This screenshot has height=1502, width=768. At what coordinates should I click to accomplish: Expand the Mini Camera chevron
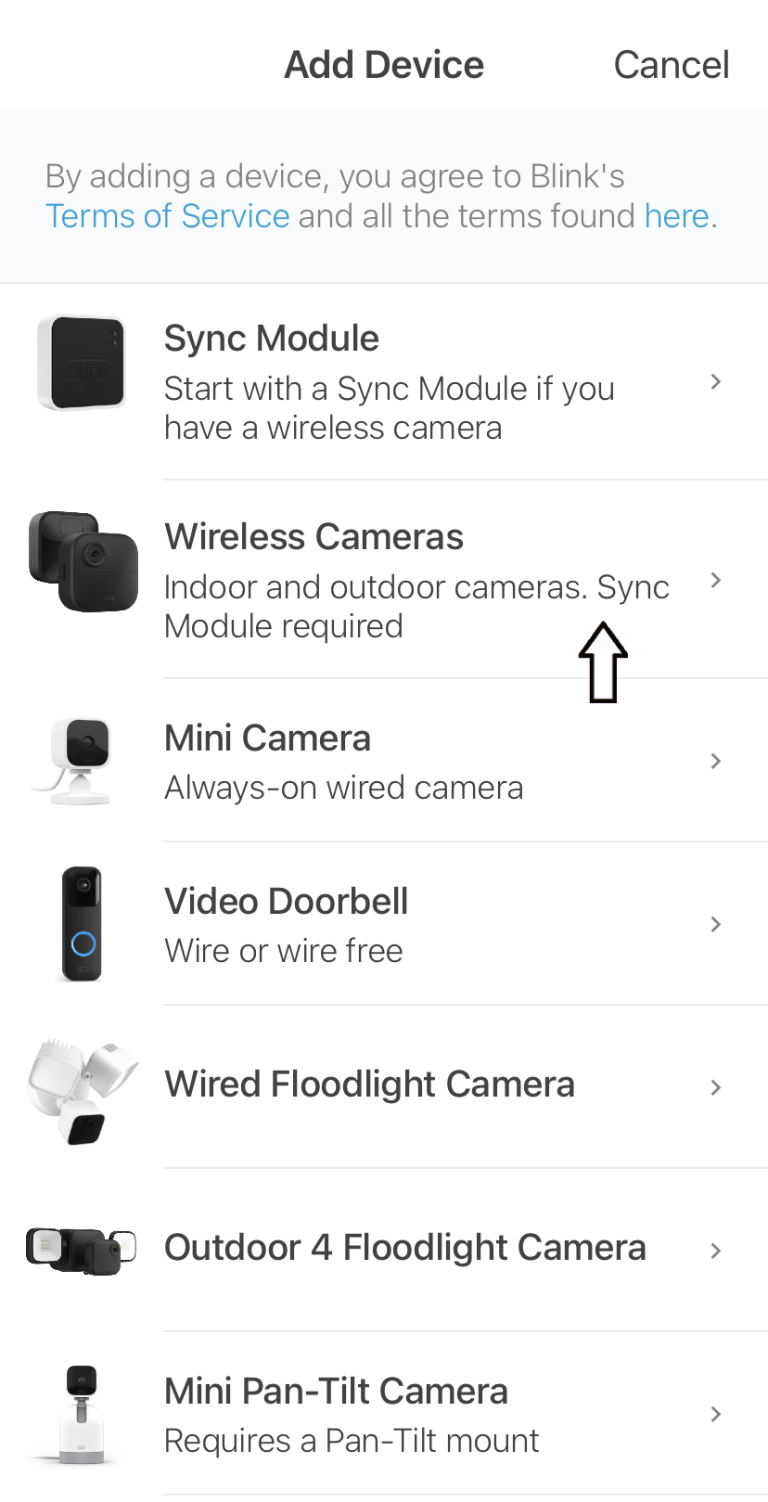[x=715, y=761]
